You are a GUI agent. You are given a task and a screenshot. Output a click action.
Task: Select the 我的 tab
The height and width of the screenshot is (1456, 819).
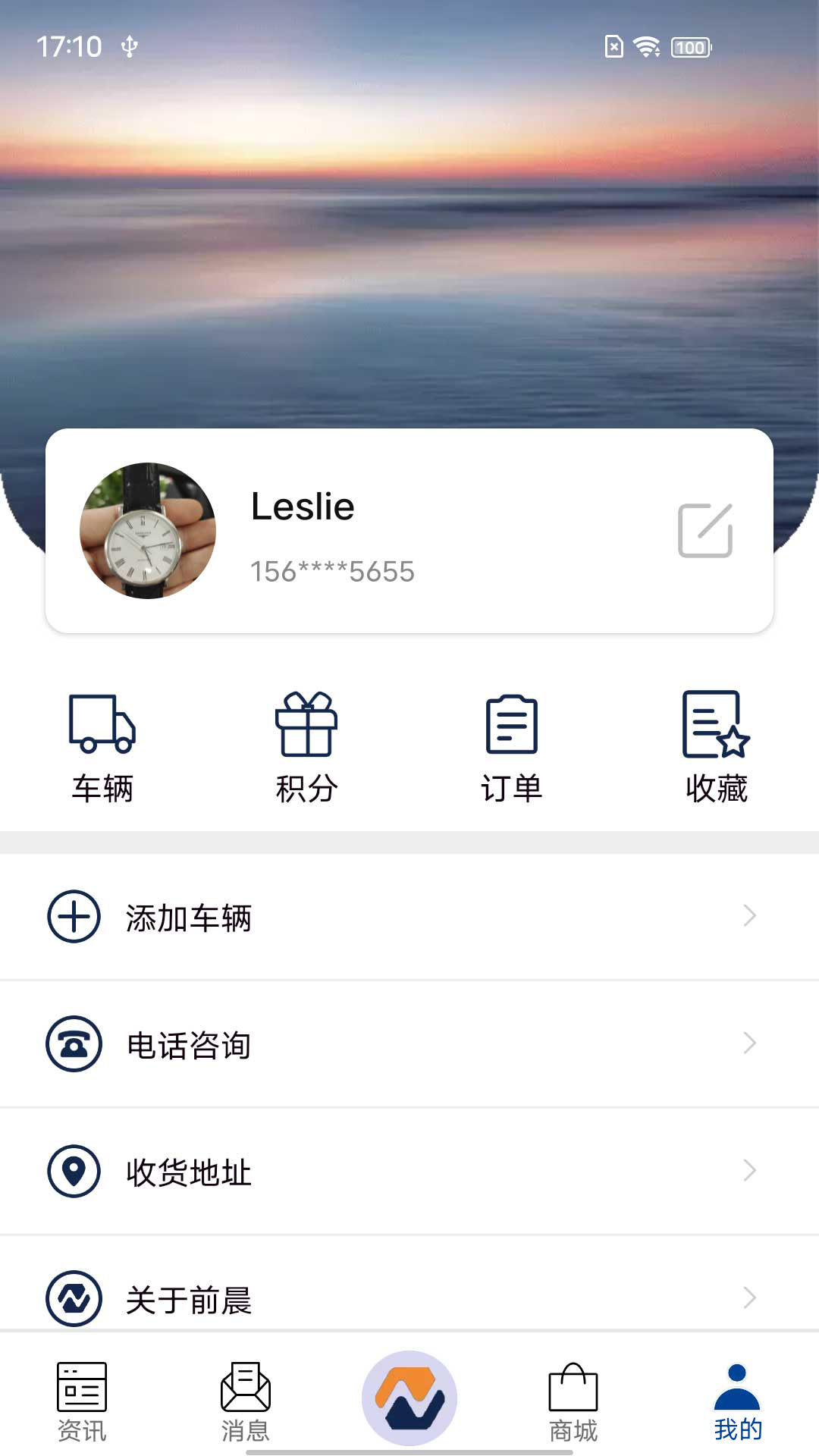click(x=737, y=1401)
